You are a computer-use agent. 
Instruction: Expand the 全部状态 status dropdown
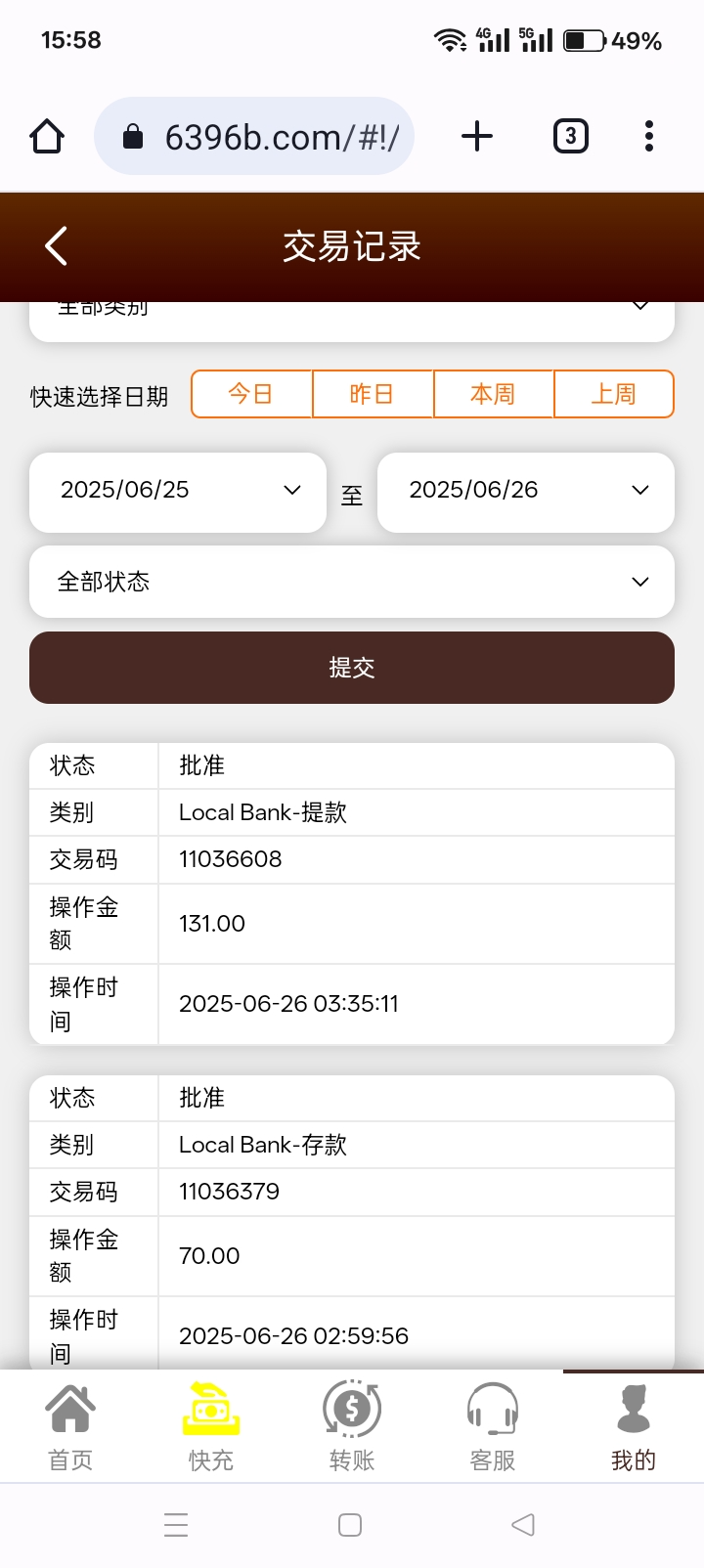[352, 582]
